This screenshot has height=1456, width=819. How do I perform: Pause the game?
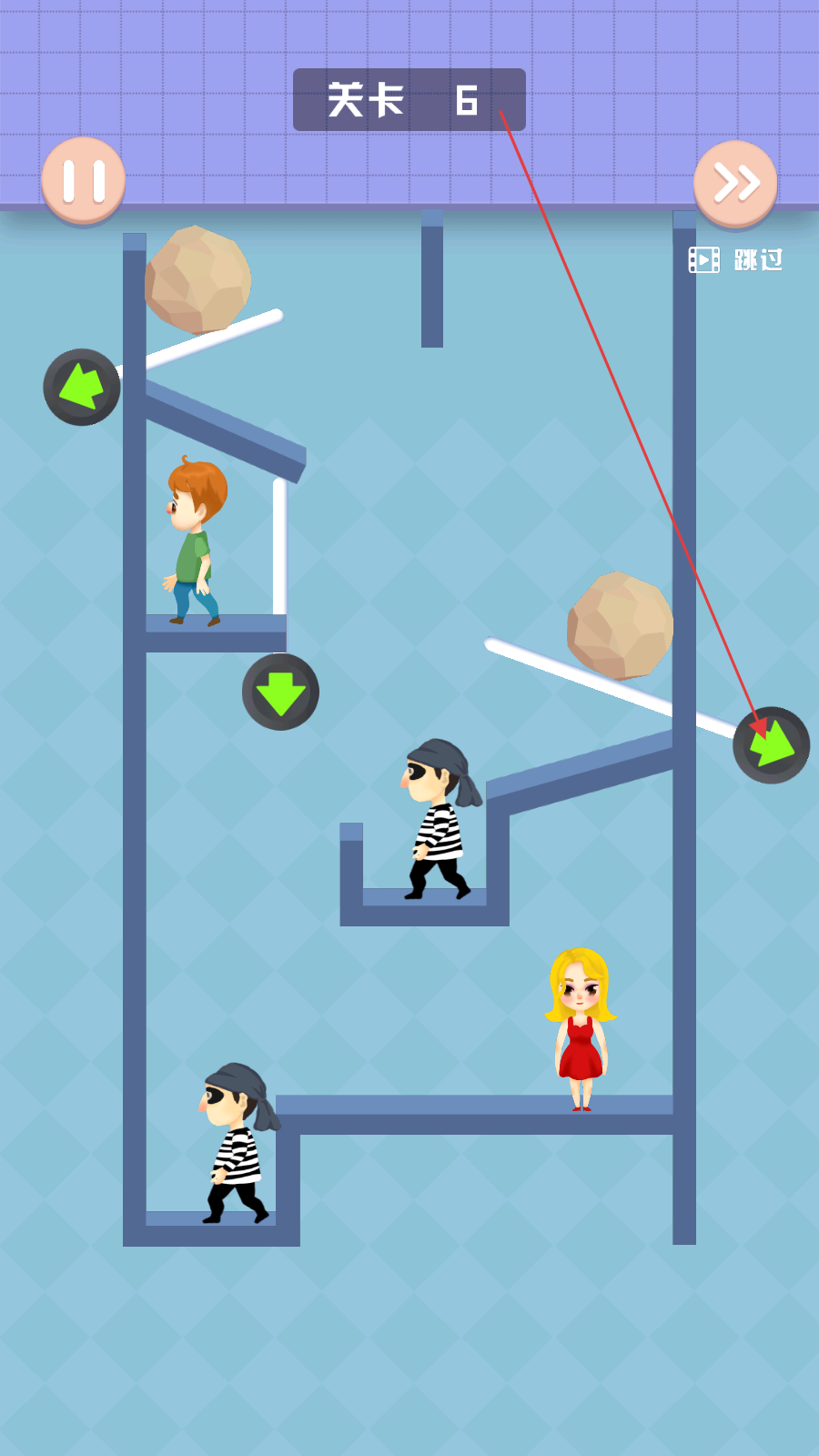83,180
